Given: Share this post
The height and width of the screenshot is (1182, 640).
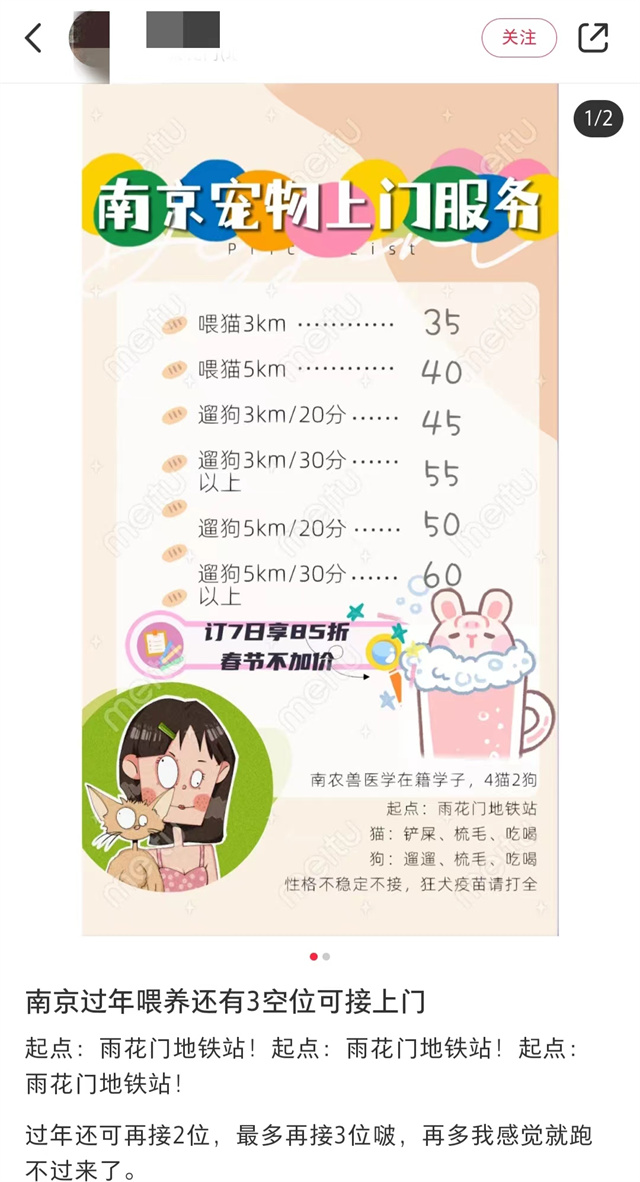Looking at the screenshot, I should (x=593, y=38).
